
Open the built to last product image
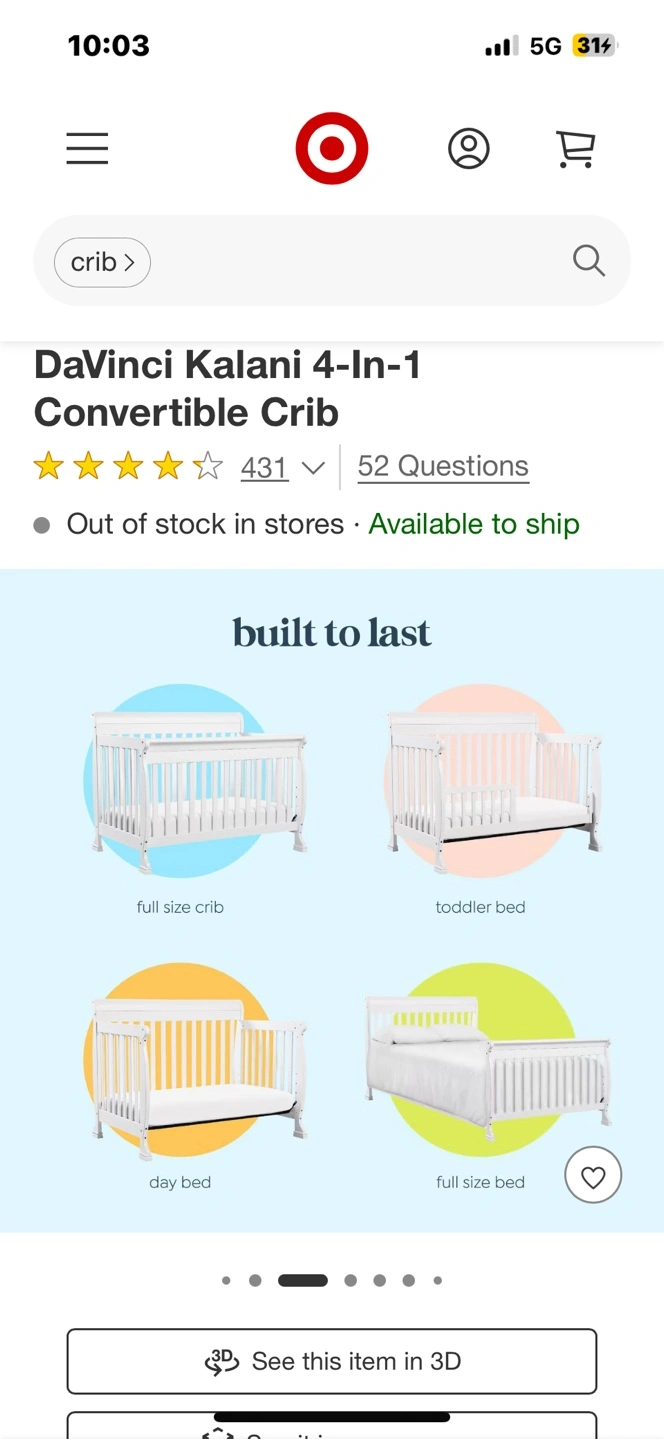point(332,900)
